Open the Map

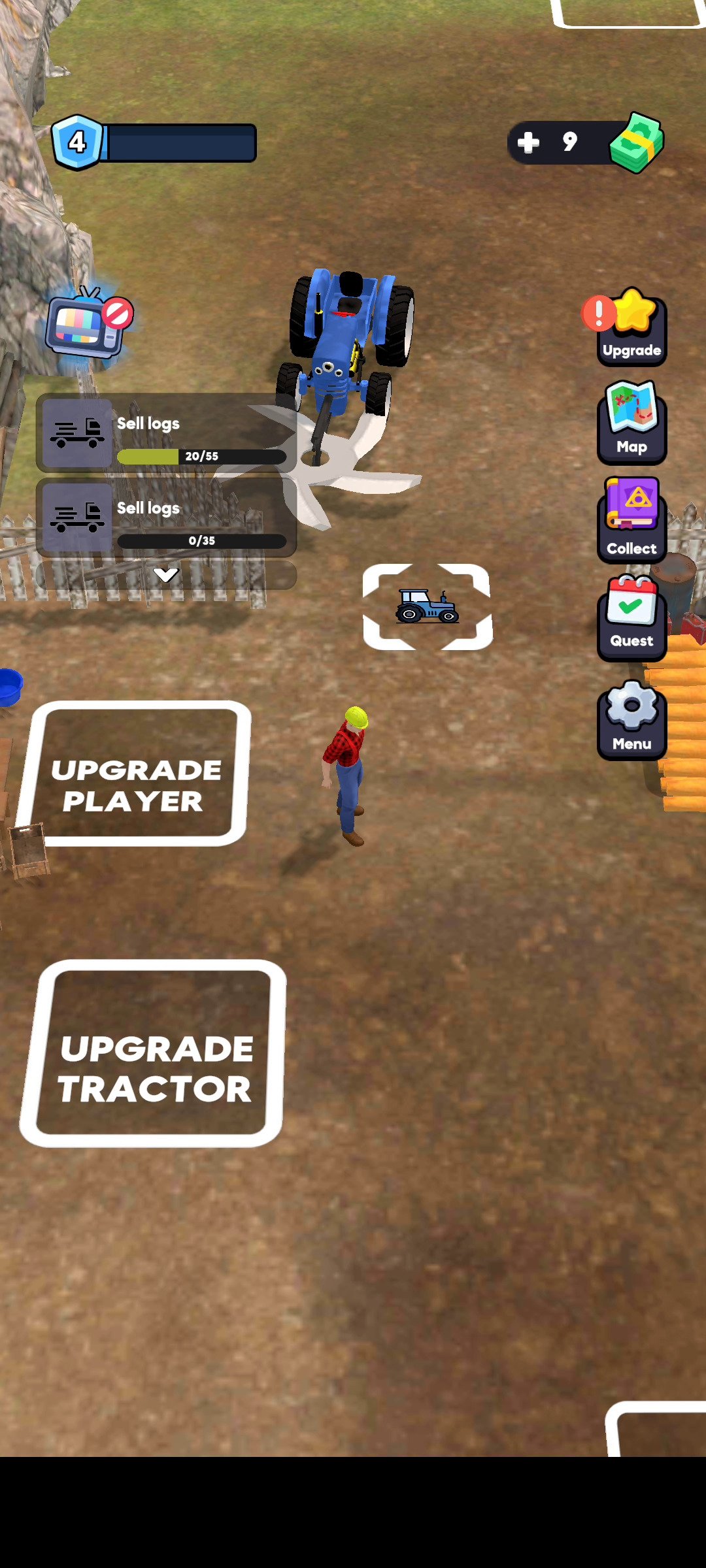pos(631,422)
